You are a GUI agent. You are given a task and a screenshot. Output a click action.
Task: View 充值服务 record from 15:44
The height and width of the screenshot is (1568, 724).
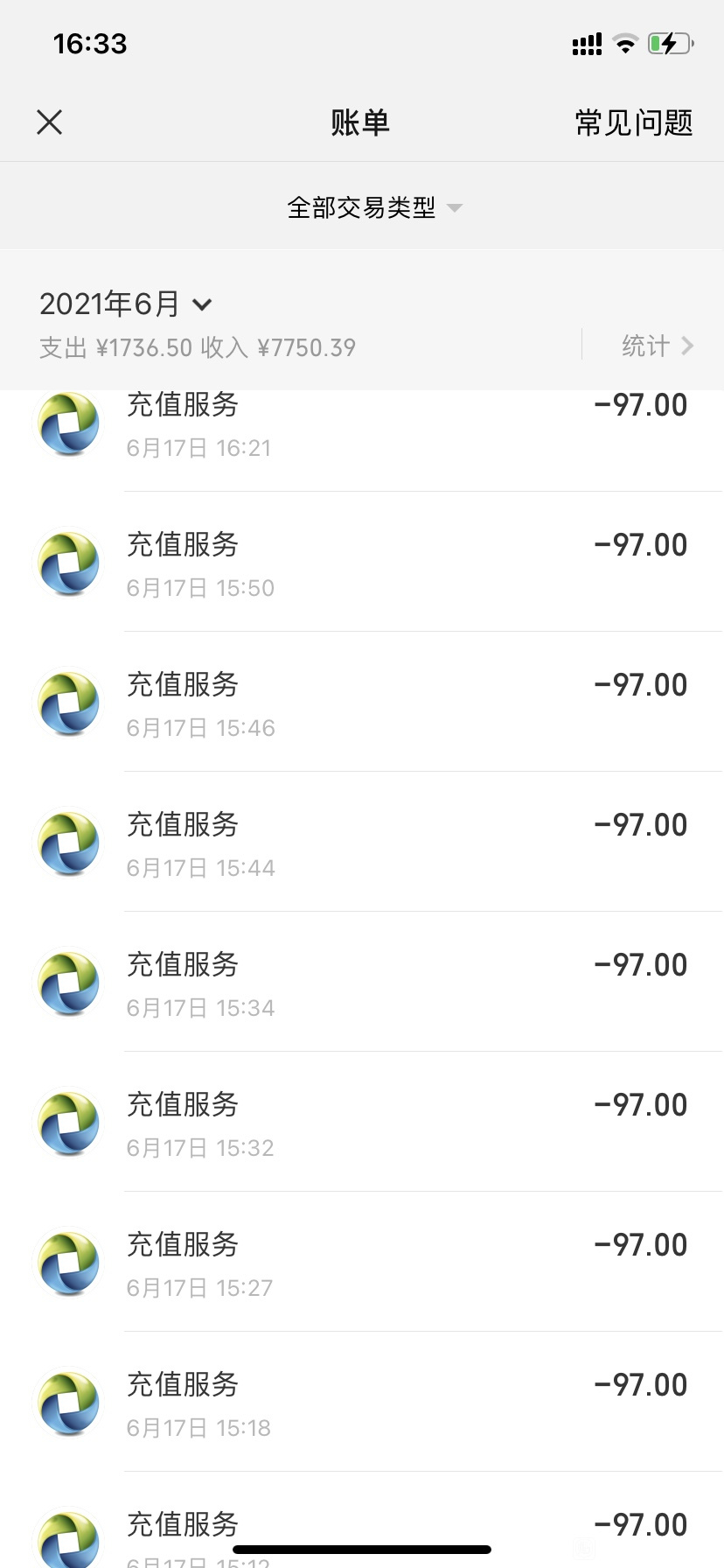pos(362,842)
